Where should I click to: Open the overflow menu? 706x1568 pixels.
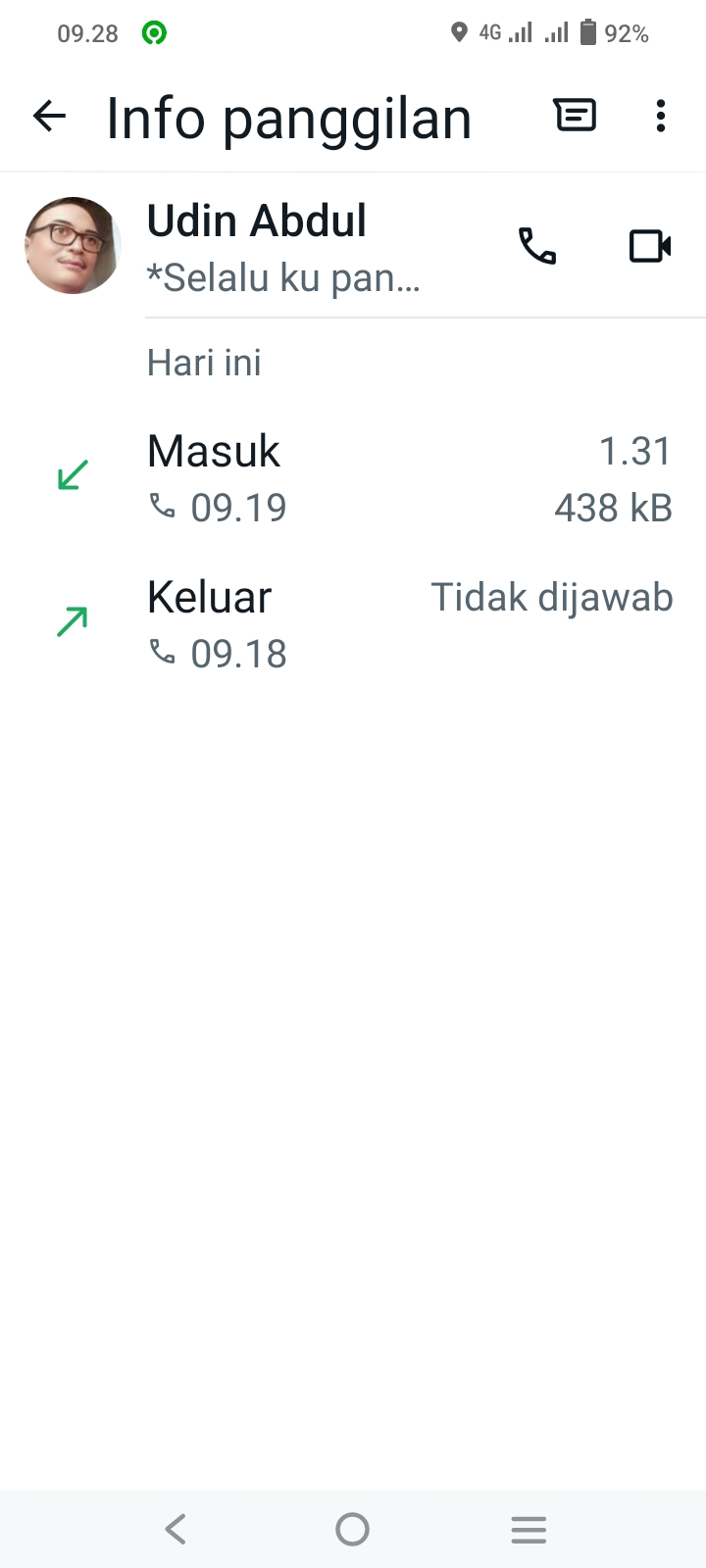(661, 116)
